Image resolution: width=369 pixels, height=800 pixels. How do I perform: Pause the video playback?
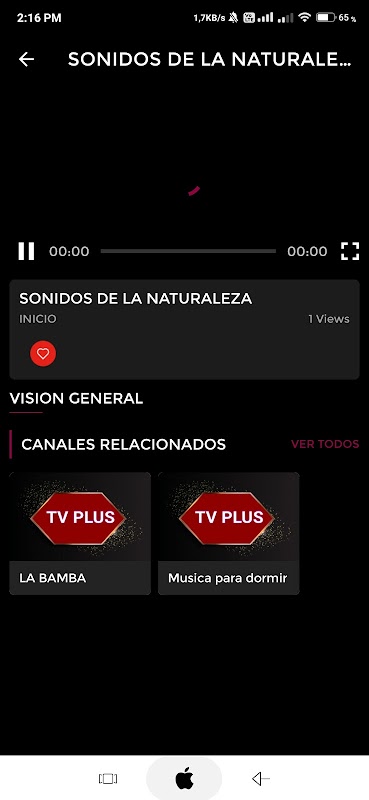[26, 251]
